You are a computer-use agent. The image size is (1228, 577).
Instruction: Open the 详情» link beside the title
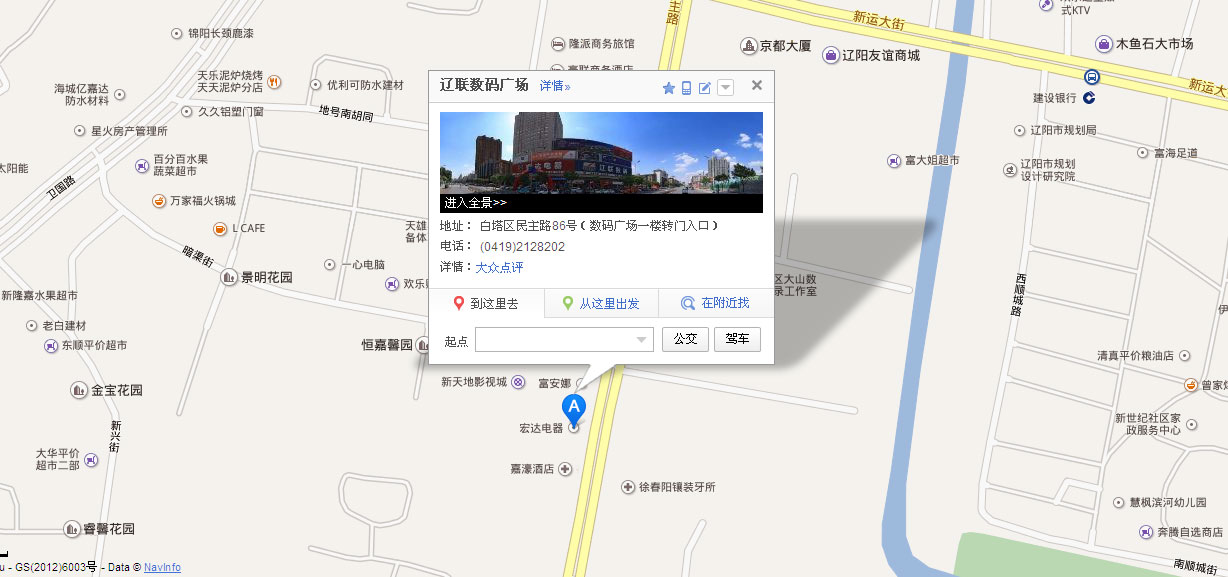point(555,87)
